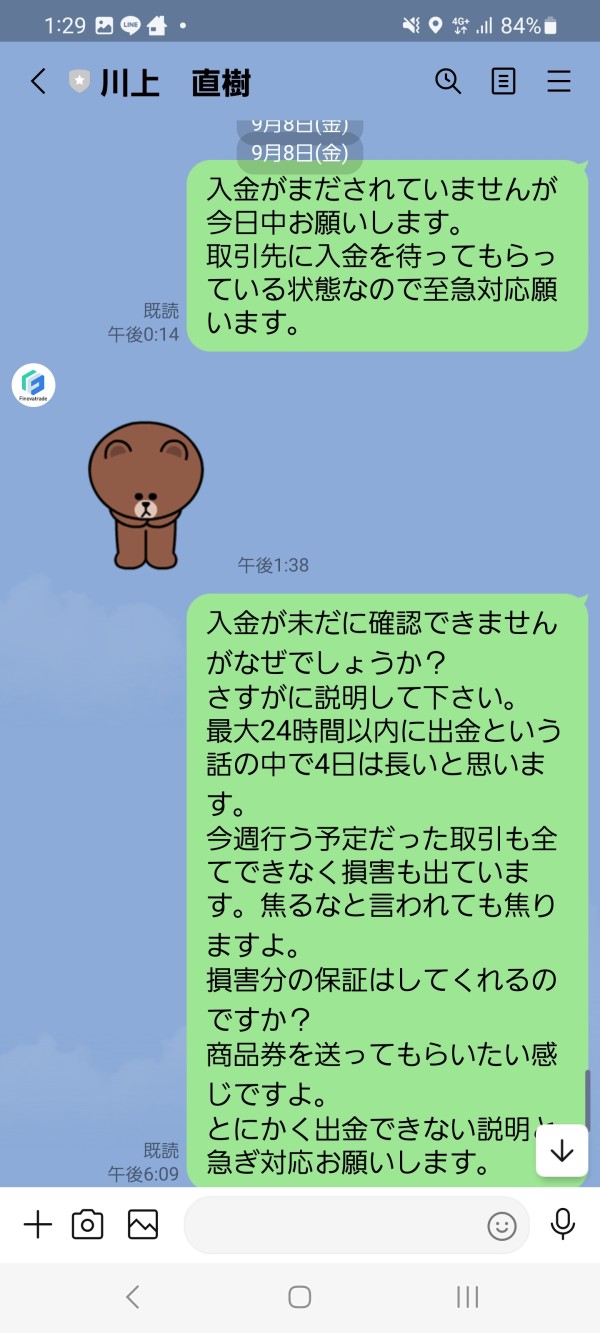Go back from chat with 川上 直樹
Viewport: 600px width, 1333px height.
(38, 81)
